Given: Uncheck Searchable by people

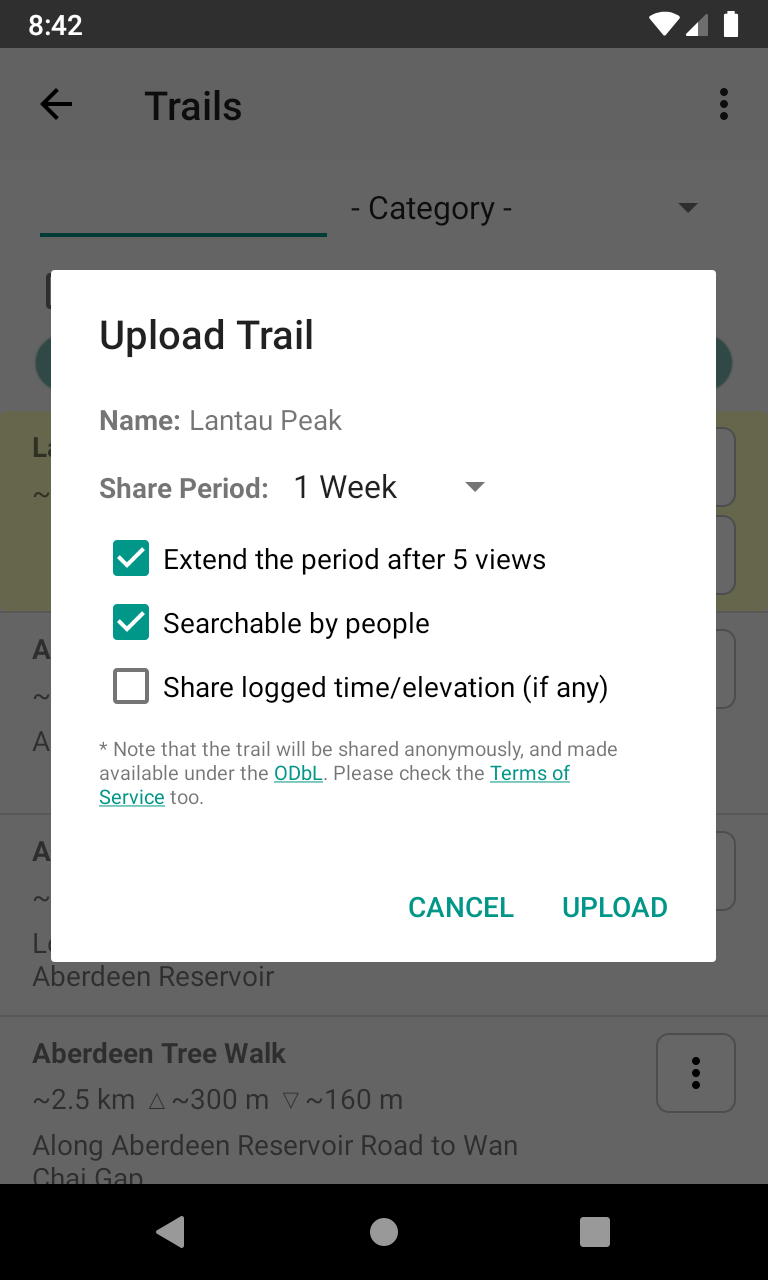Looking at the screenshot, I should click(131, 623).
